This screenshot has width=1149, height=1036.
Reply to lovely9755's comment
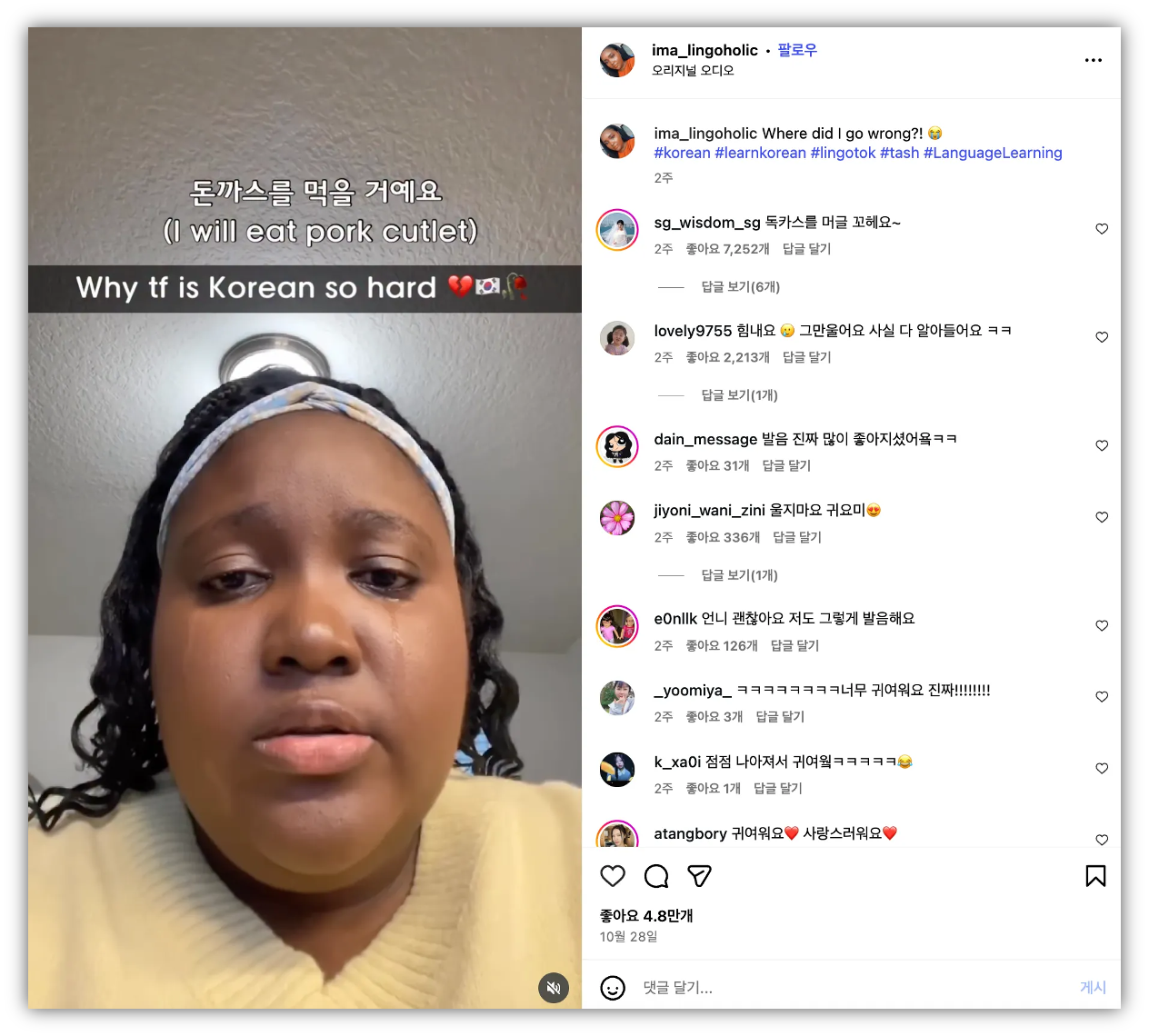point(806,357)
